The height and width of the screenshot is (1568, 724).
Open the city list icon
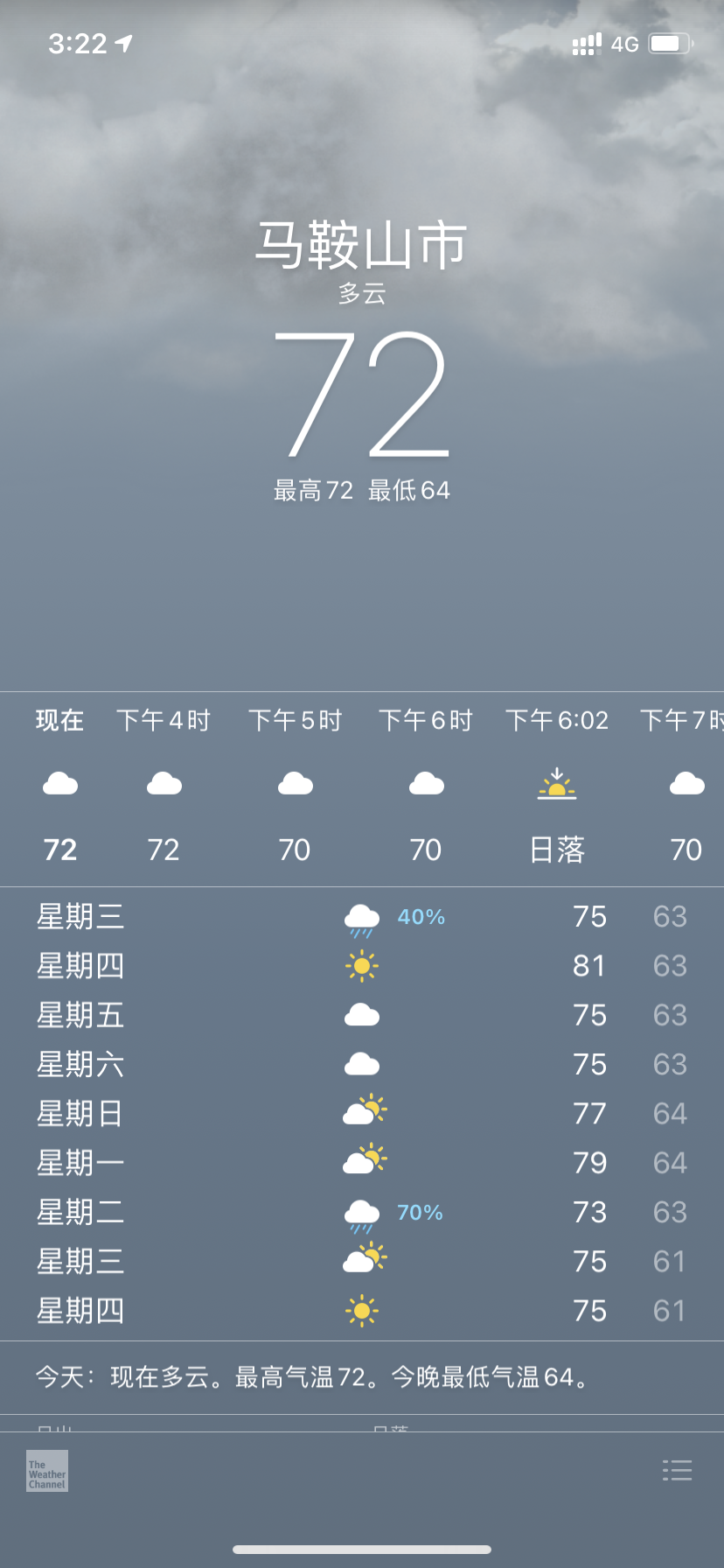677,1471
